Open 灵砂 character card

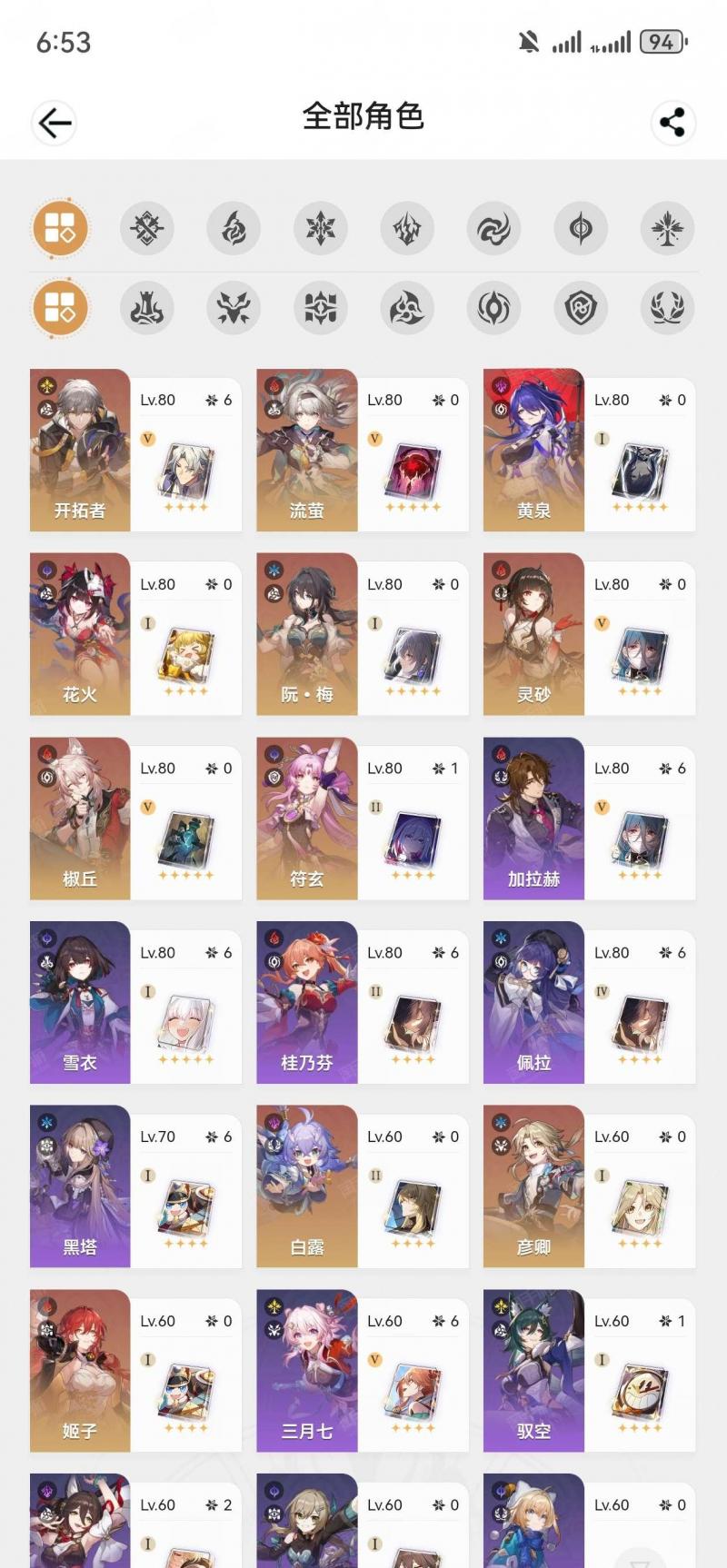[589, 634]
